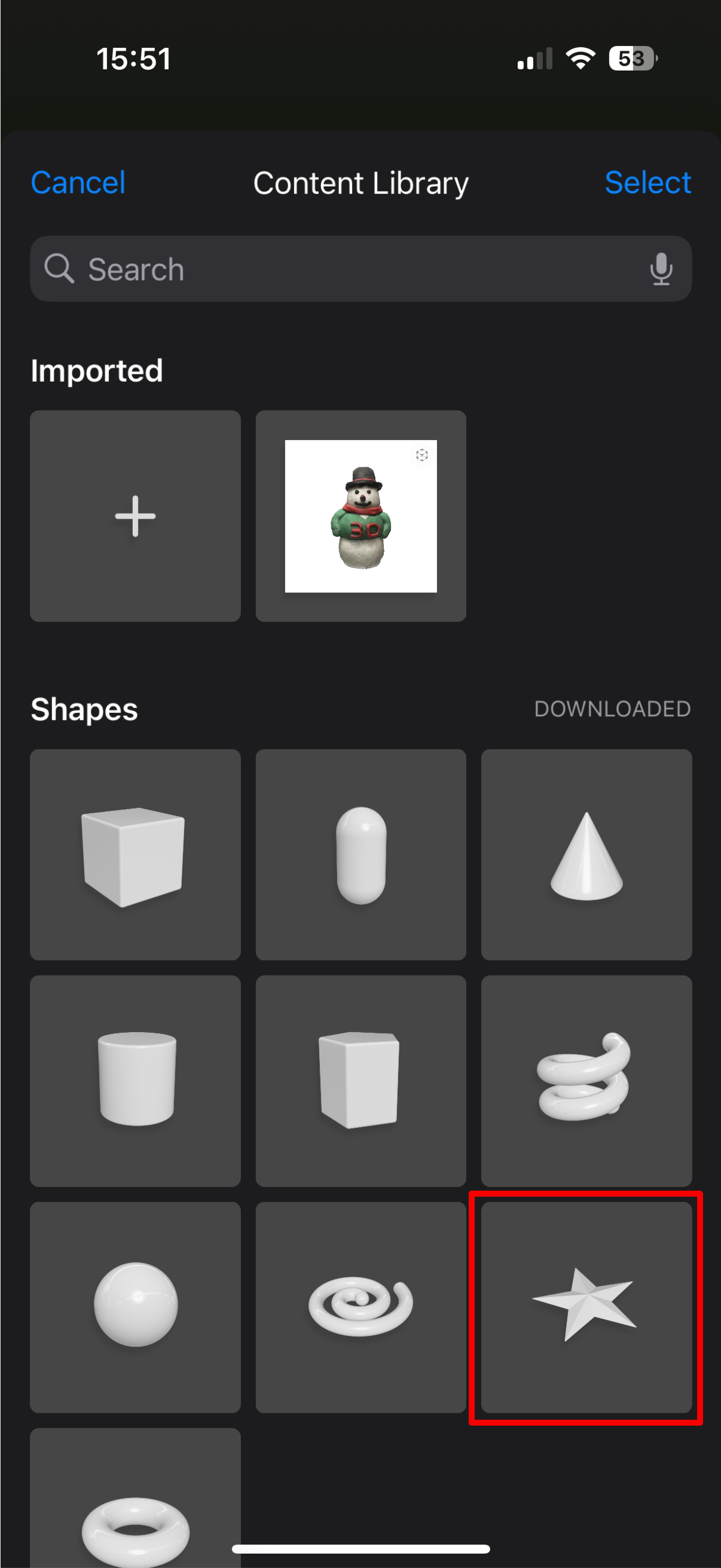
Task: Choose the imported snowman model
Action: click(361, 515)
